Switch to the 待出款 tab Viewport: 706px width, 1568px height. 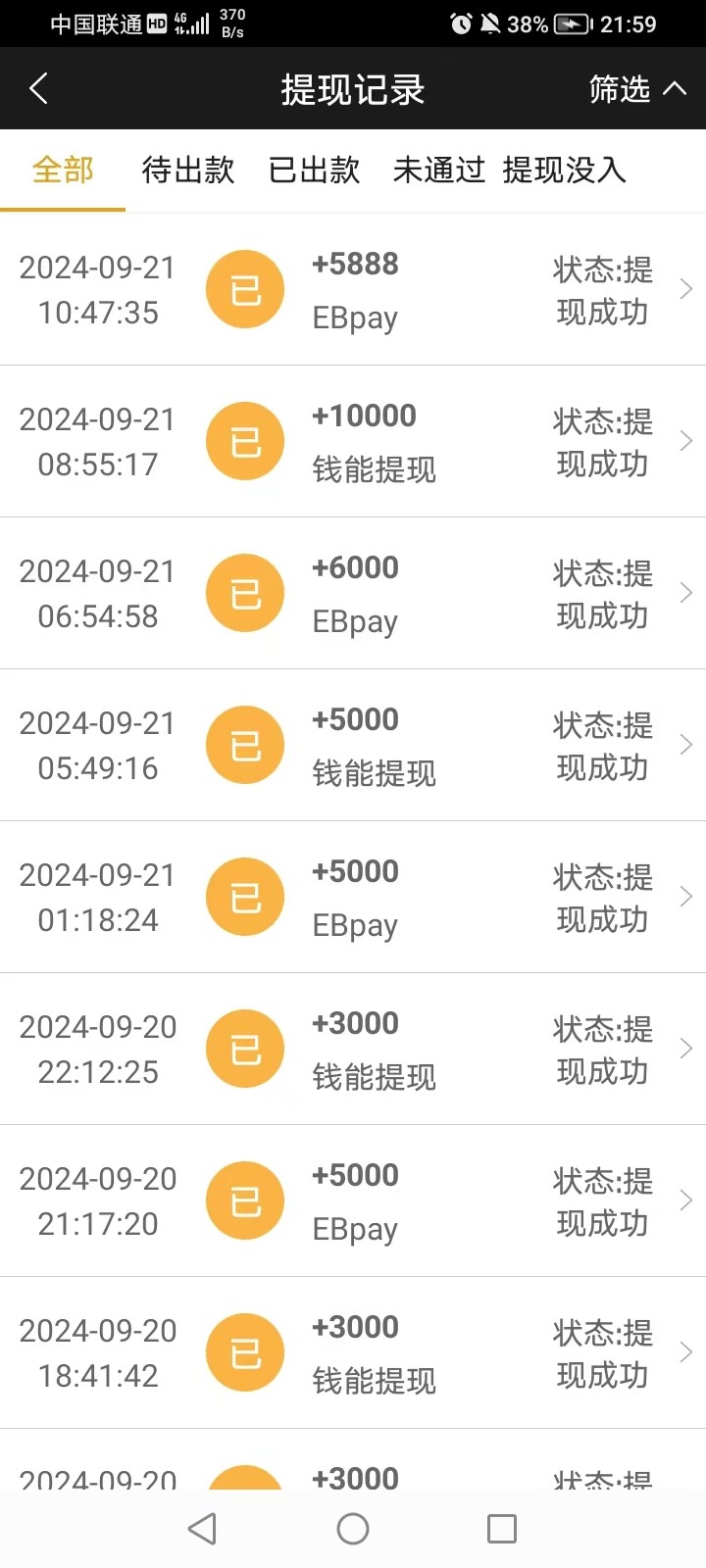coord(188,171)
